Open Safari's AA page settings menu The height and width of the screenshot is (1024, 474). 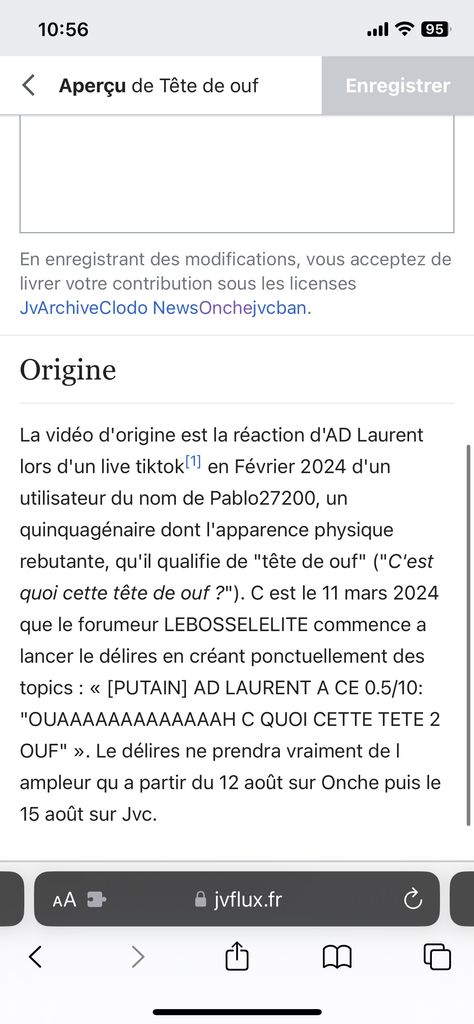click(x=64, y=900)
